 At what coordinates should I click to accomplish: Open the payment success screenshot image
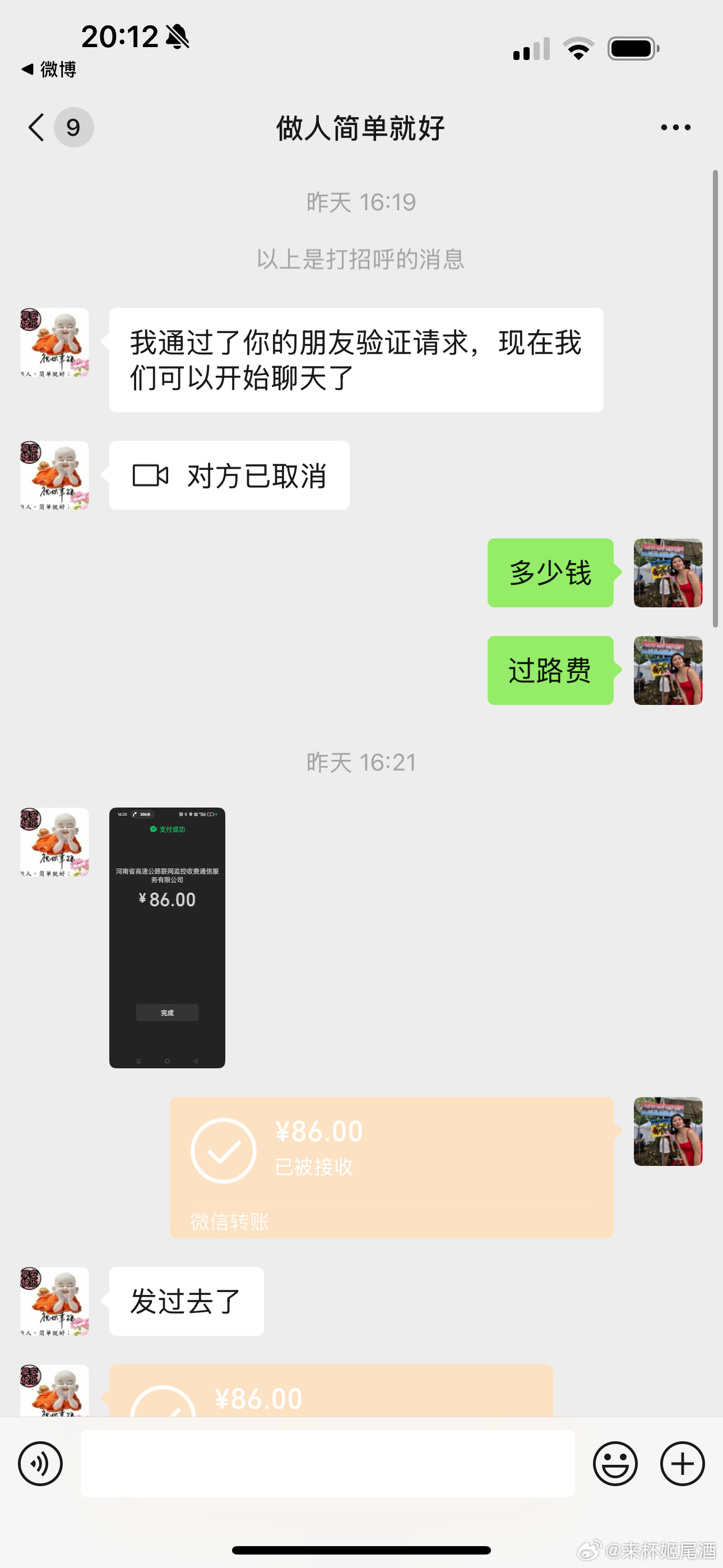(x=168, y=938)
